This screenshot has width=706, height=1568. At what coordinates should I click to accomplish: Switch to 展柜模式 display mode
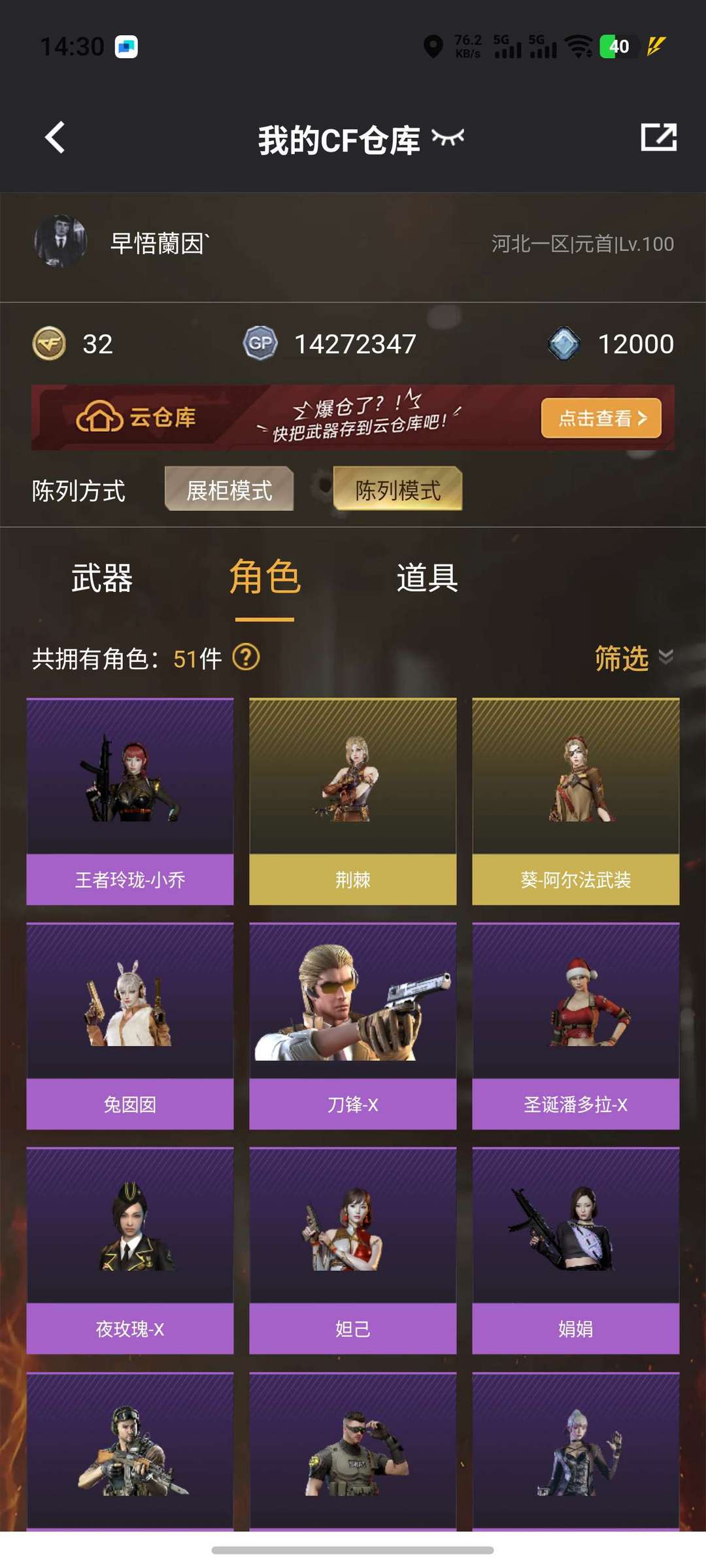[229, 489]
